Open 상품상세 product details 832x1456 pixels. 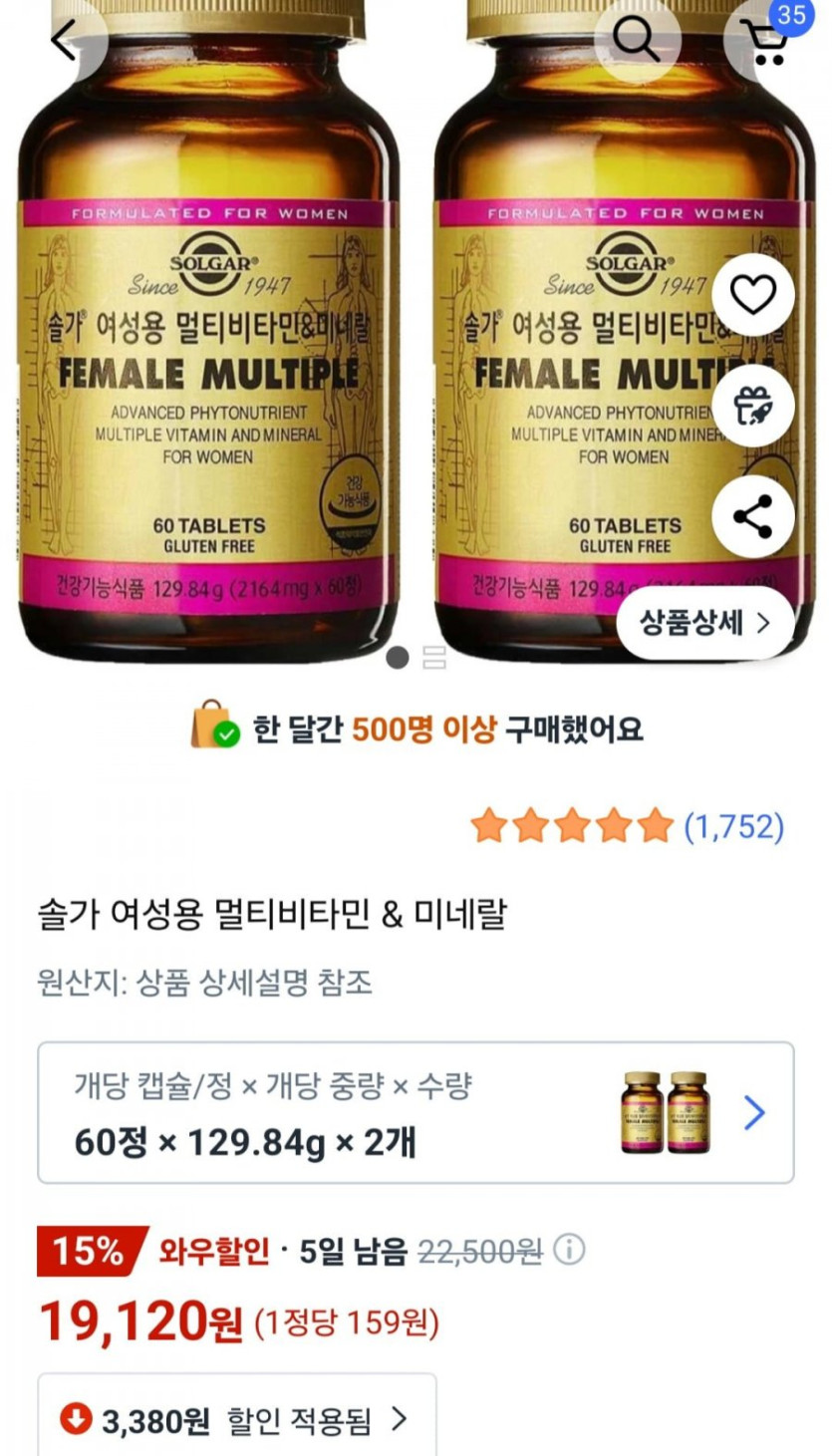704,623
